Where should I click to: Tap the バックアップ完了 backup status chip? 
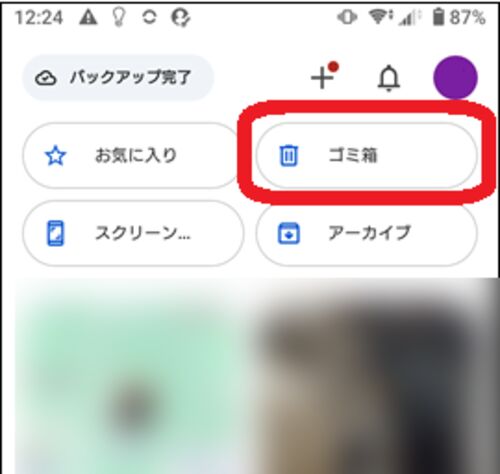(x=118, y=78)
